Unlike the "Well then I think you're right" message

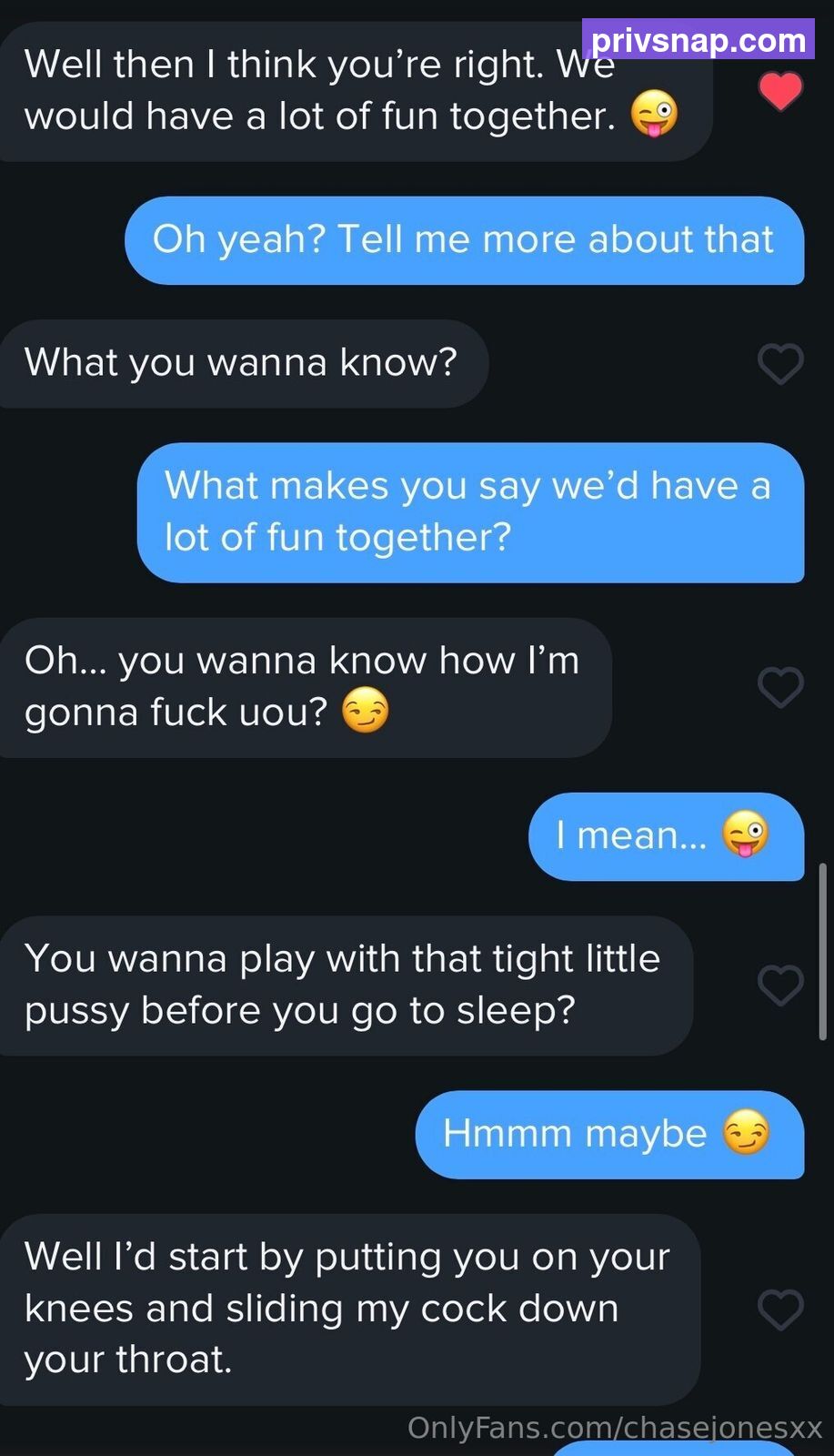point(780,91)
